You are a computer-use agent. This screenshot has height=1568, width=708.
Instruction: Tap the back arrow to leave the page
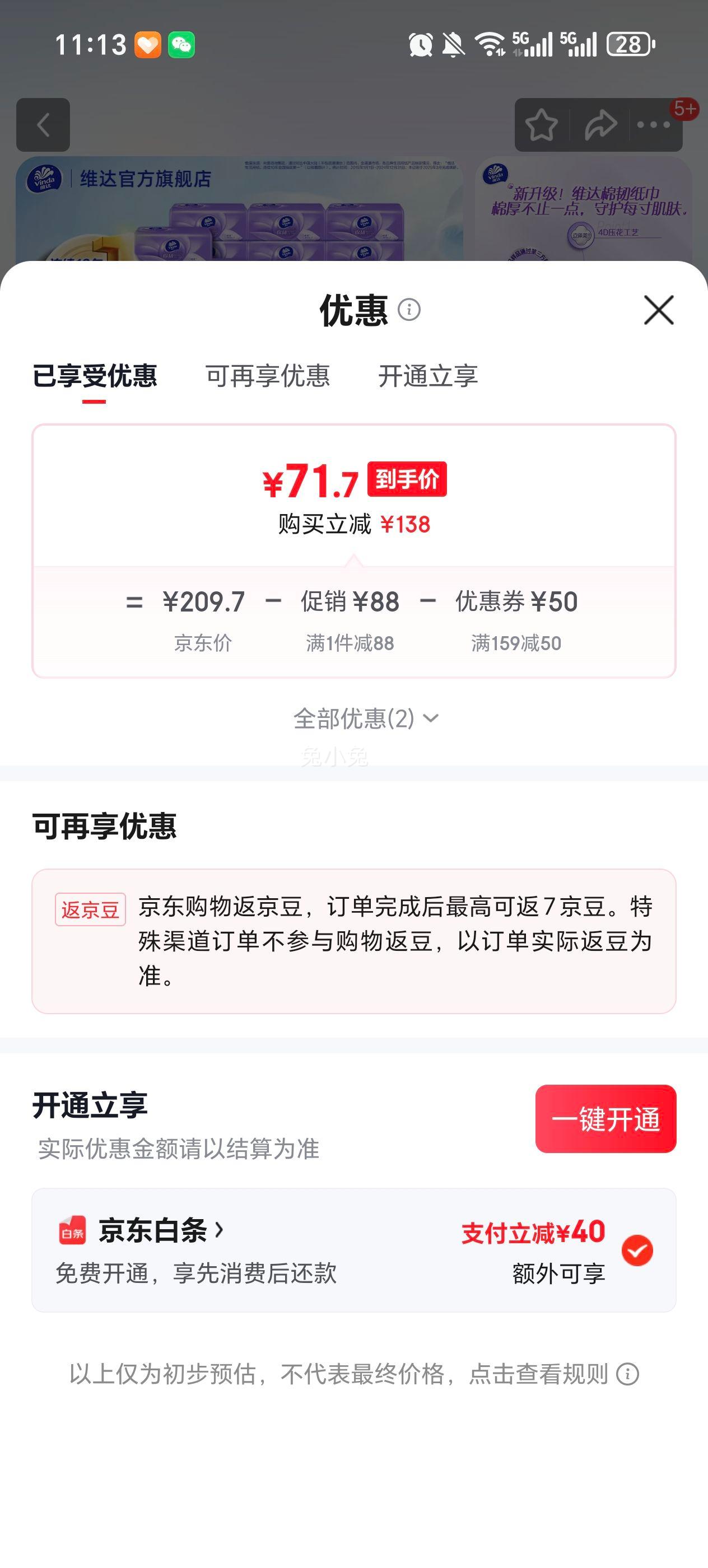point(43,124)
